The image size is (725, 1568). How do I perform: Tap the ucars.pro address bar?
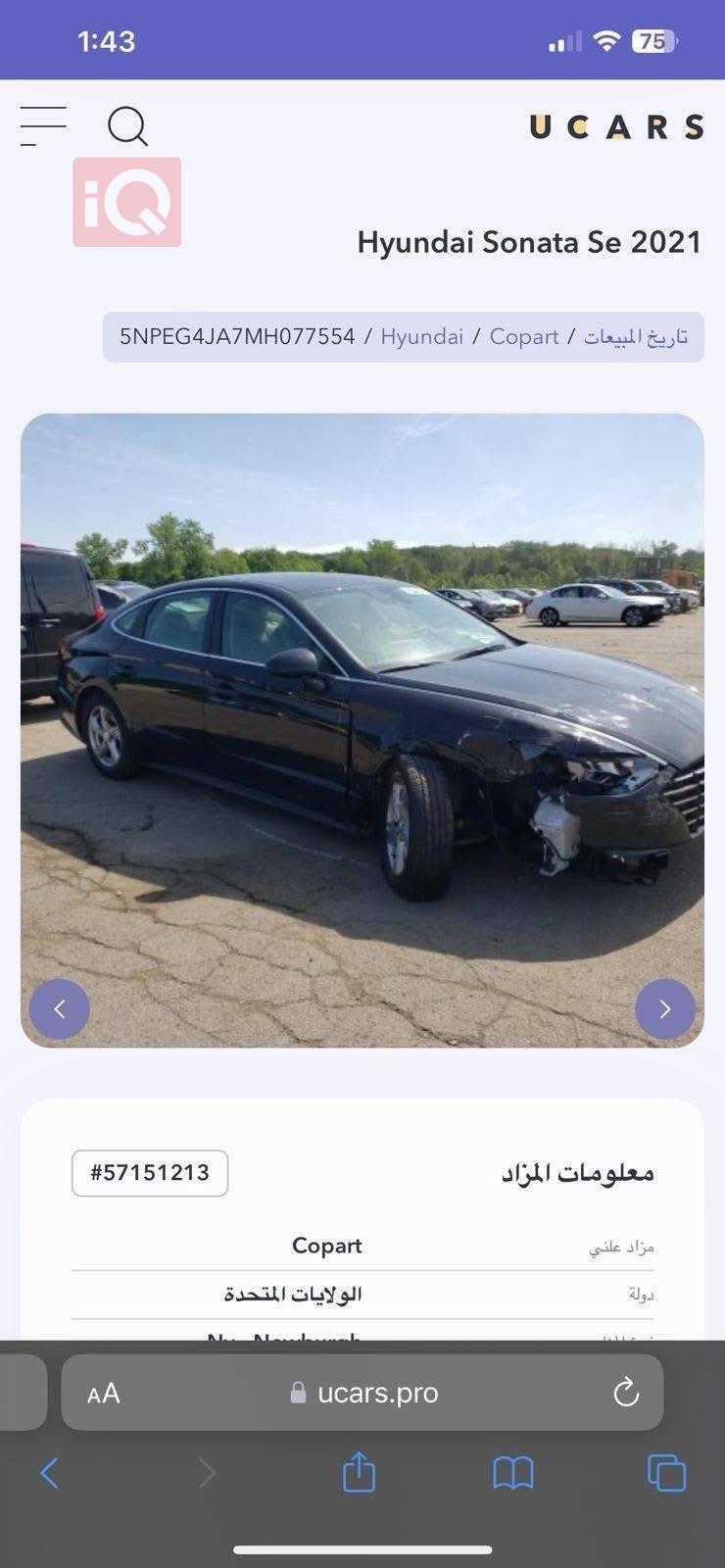tap(377, 1393)
